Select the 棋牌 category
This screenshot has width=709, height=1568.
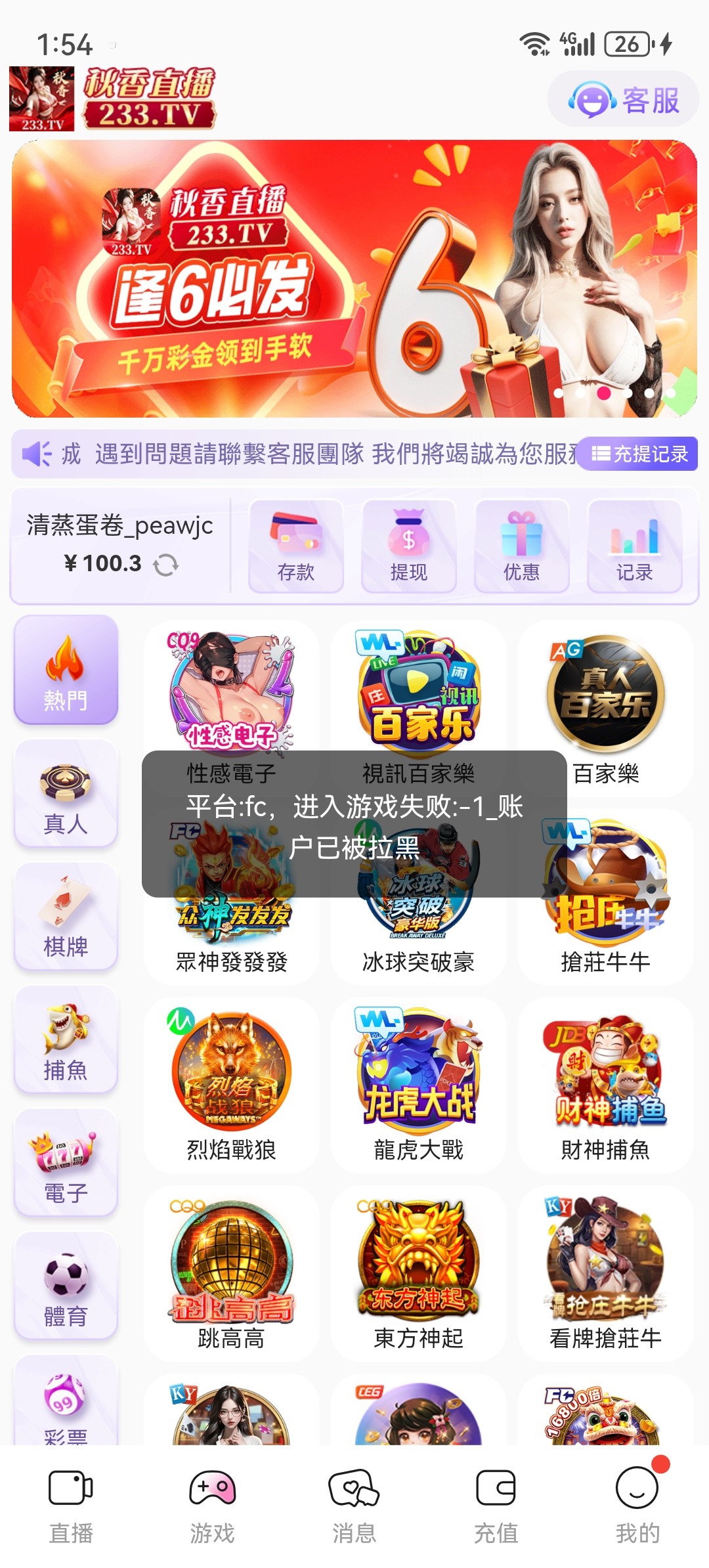pos(66,917)
